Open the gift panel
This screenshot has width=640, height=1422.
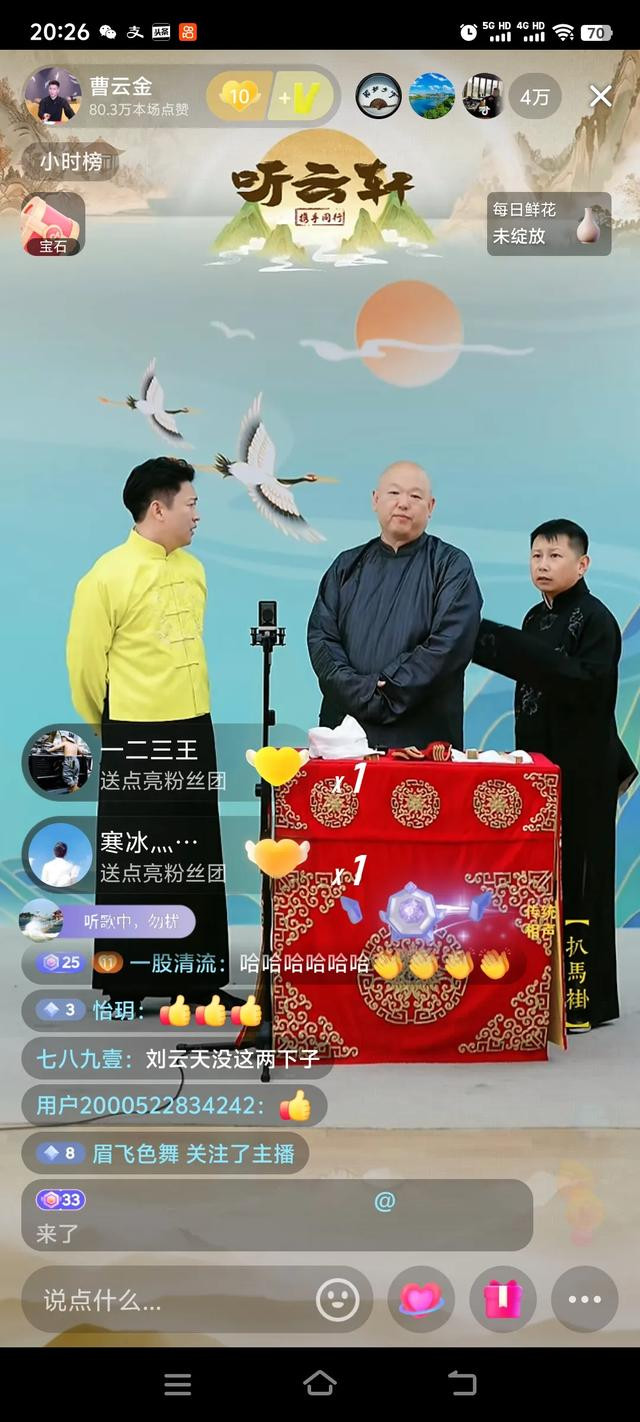[x=503, y=1299]
